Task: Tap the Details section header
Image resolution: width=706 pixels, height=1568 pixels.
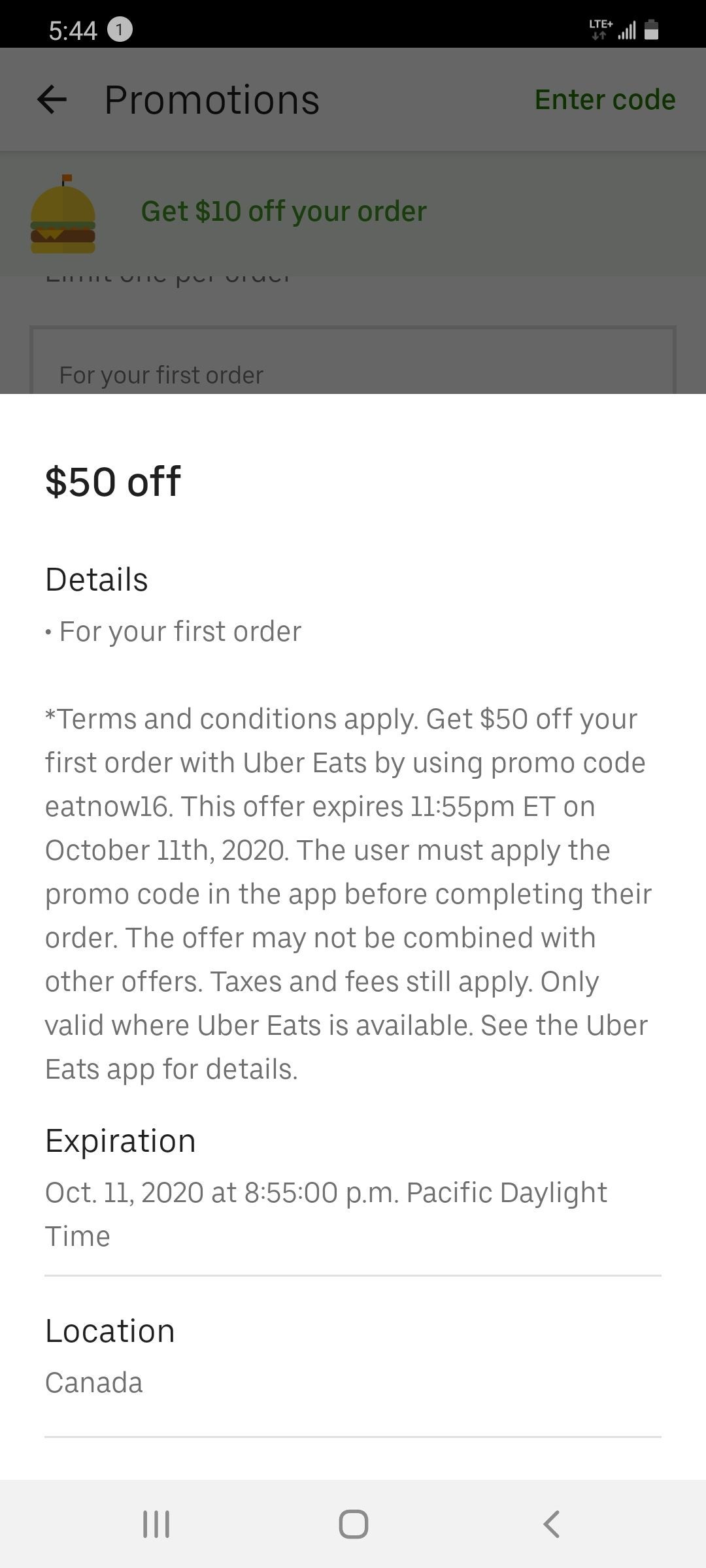Action: [x=95, y=578]
